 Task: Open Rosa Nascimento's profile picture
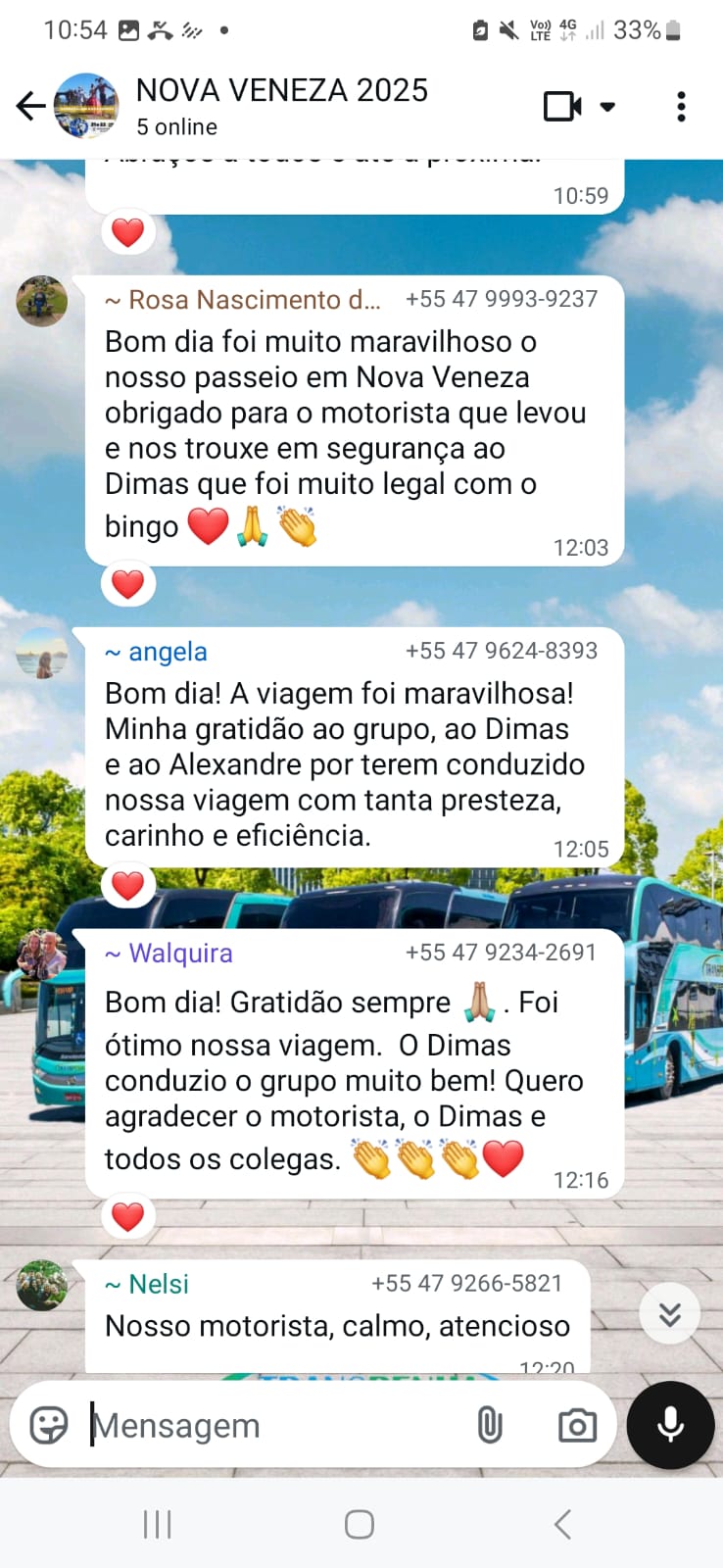[41, 301]
